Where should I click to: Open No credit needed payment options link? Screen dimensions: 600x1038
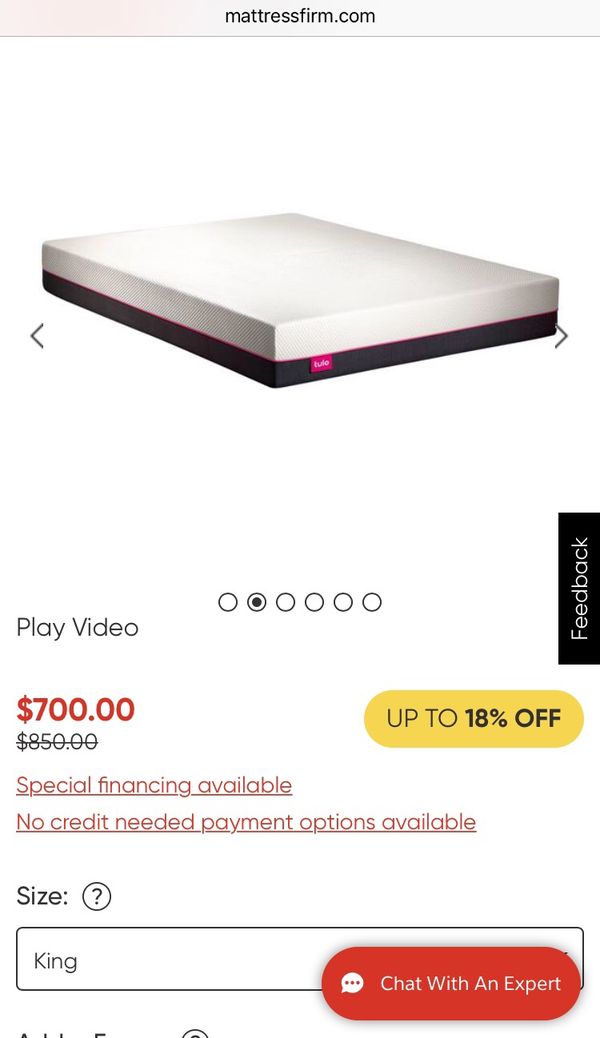[x=246, y=822]
